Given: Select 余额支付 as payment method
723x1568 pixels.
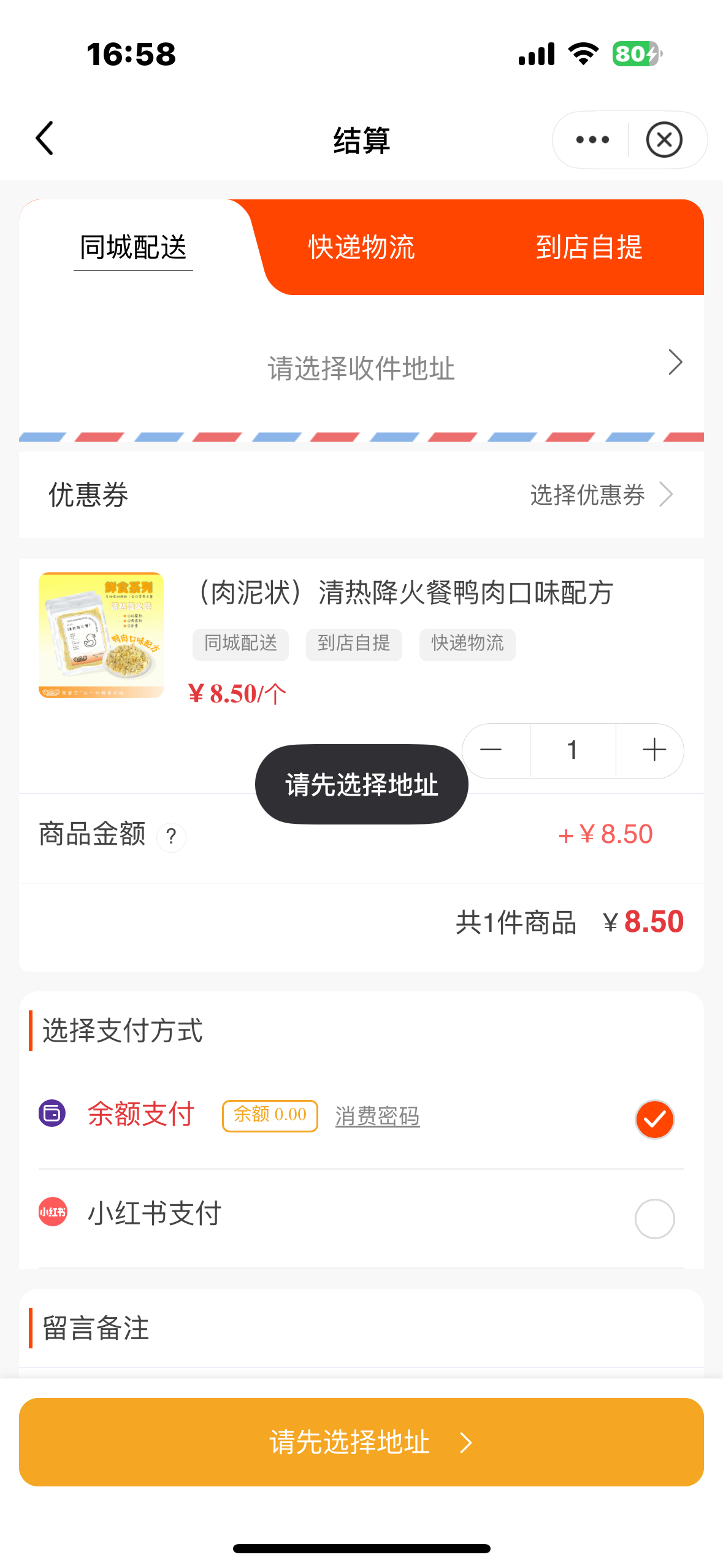Looking at the screenshot, I should (x=654, y=1120).
